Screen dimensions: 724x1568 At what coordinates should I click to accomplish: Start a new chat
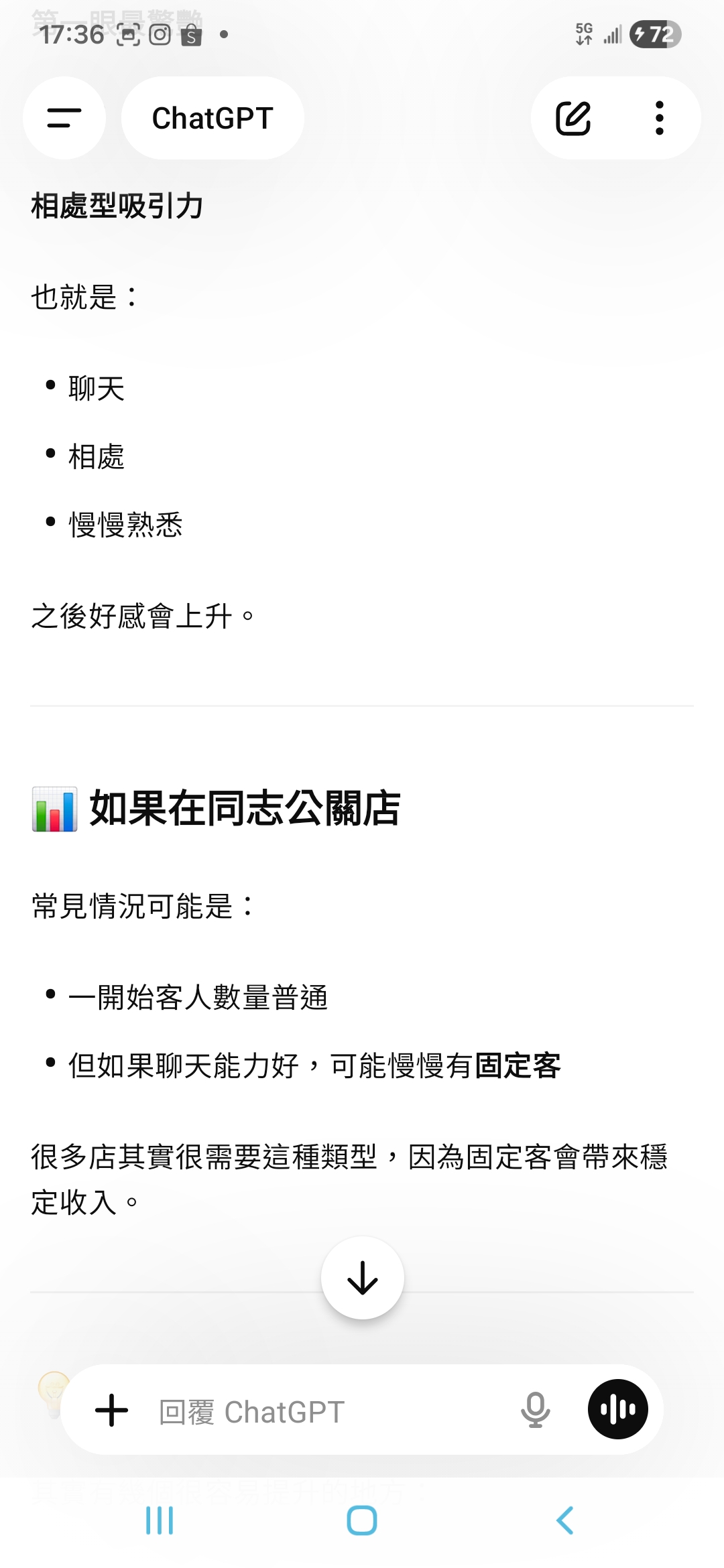573,118
